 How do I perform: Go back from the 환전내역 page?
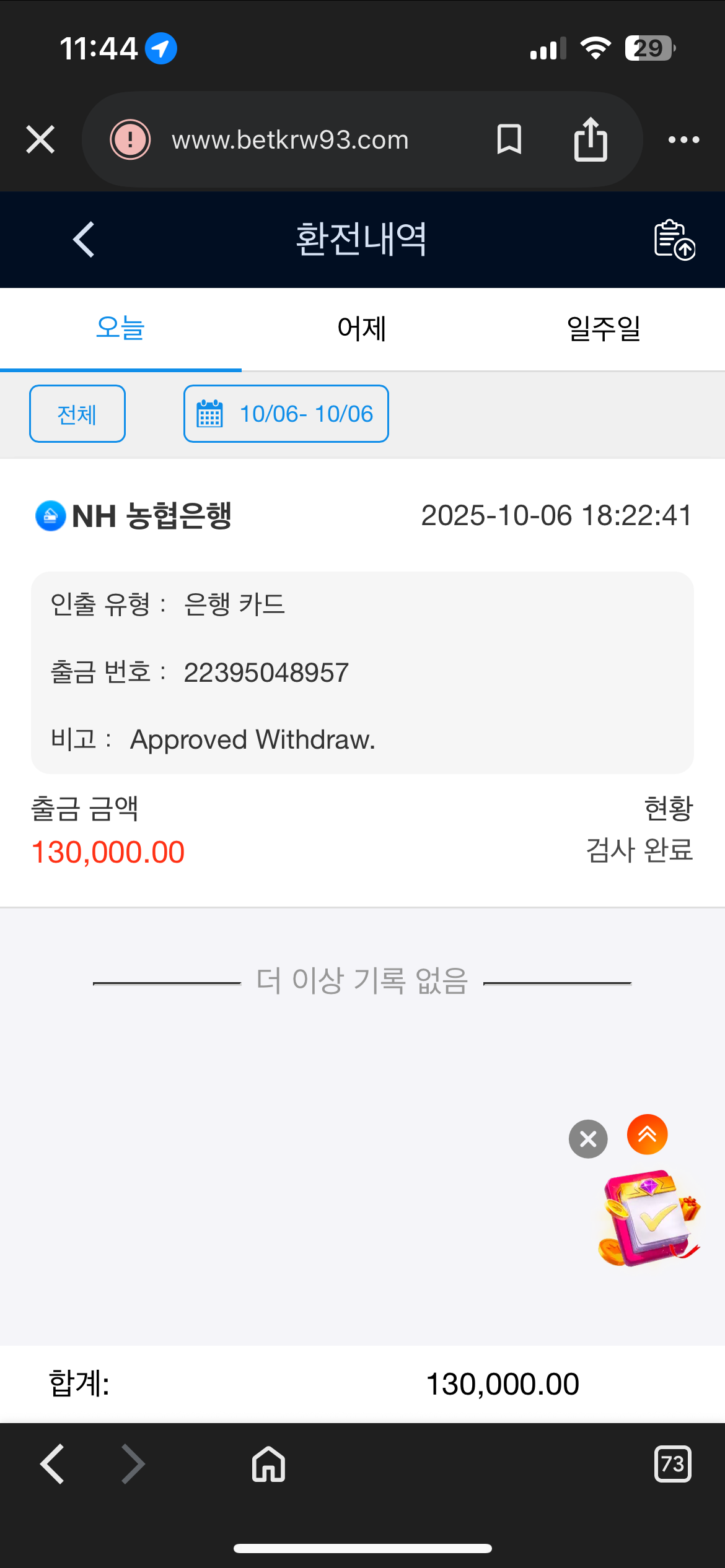click(84, 240)
